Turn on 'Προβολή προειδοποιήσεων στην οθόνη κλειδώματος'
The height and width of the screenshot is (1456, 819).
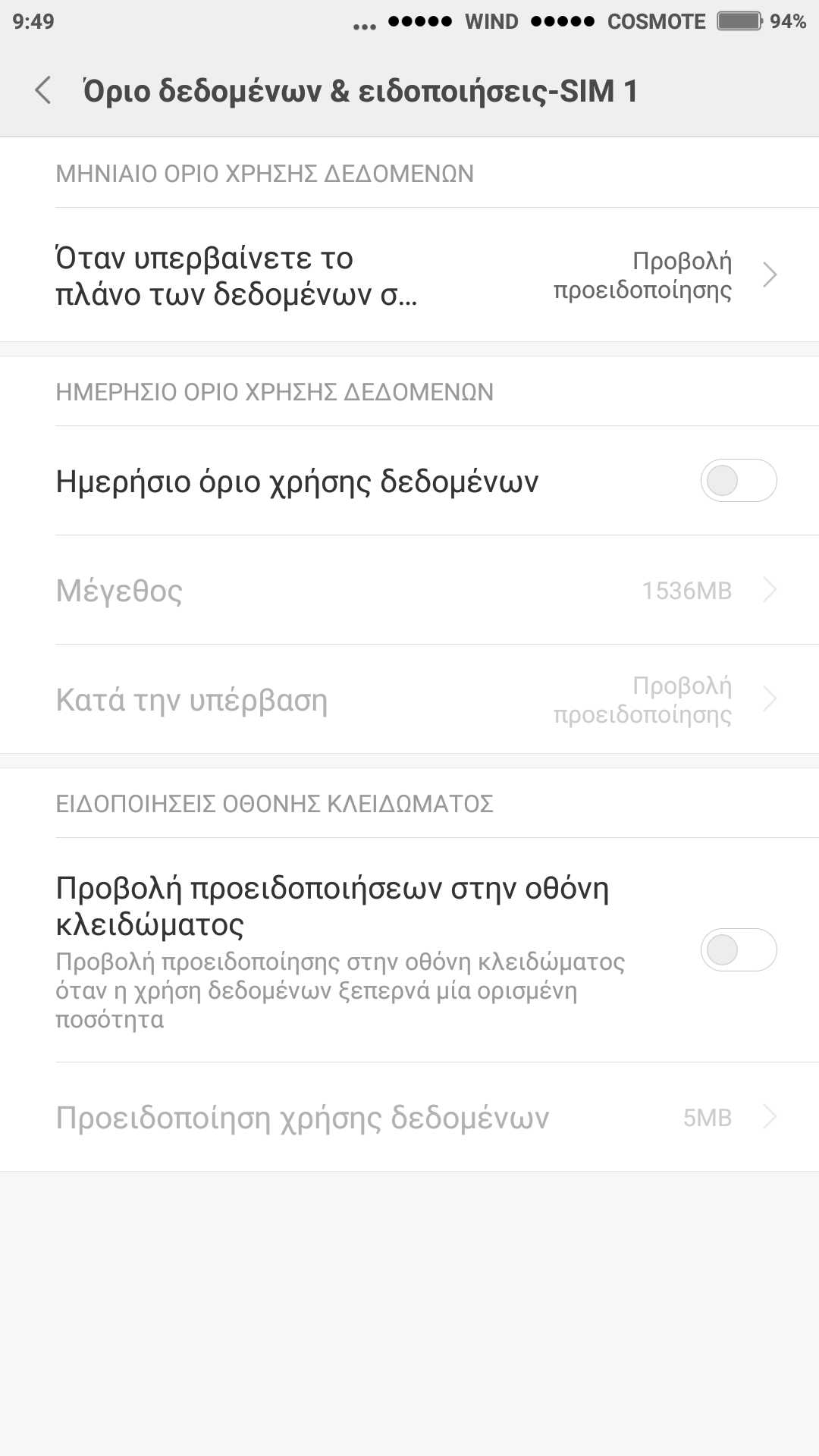click(x=738, y=949)
